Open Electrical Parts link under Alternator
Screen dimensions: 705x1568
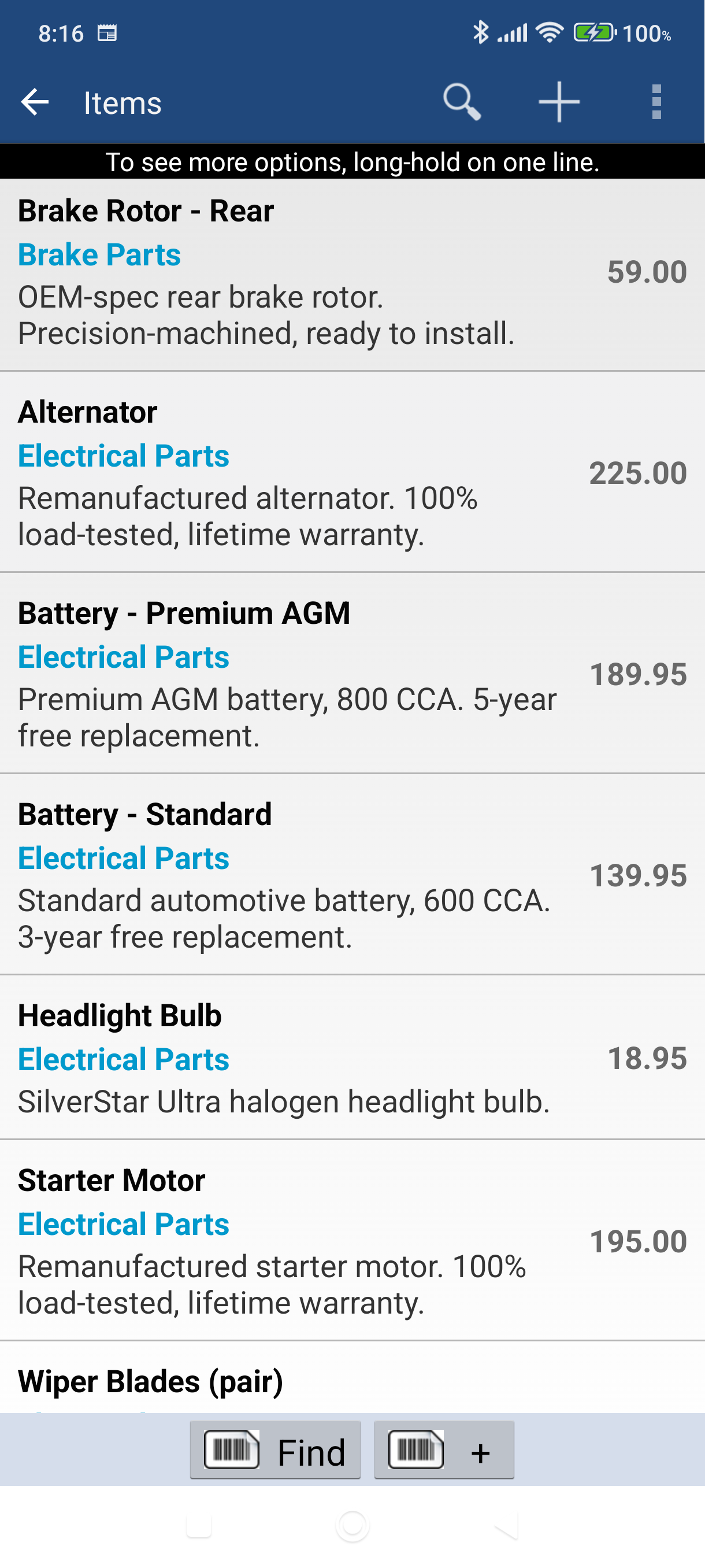(124, 455)
